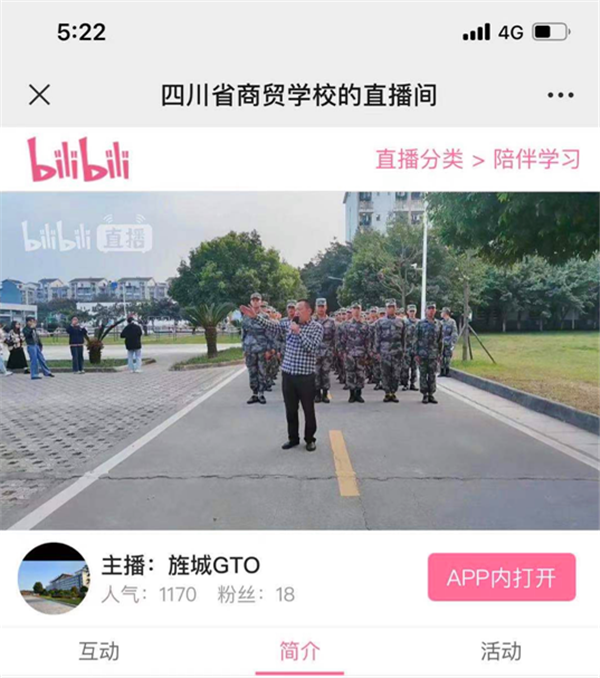Close the live room page
Image resolution: width=600 pixels, height=678 pixels.
40,95
